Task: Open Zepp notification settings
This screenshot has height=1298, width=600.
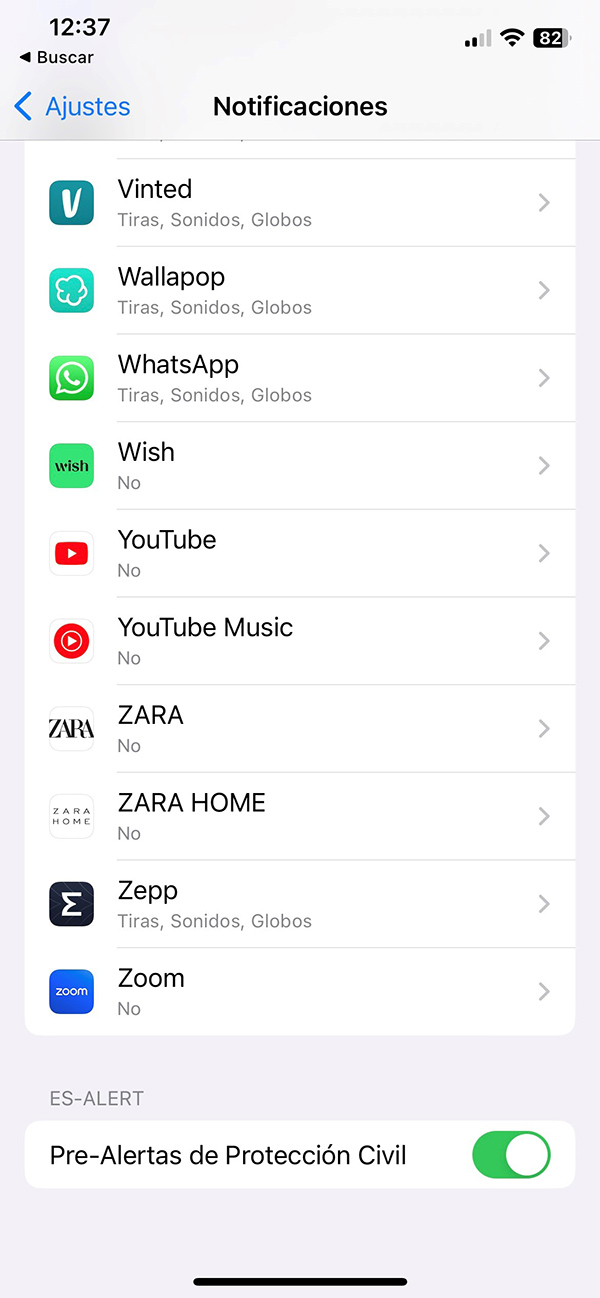Action: coord(300,904)
